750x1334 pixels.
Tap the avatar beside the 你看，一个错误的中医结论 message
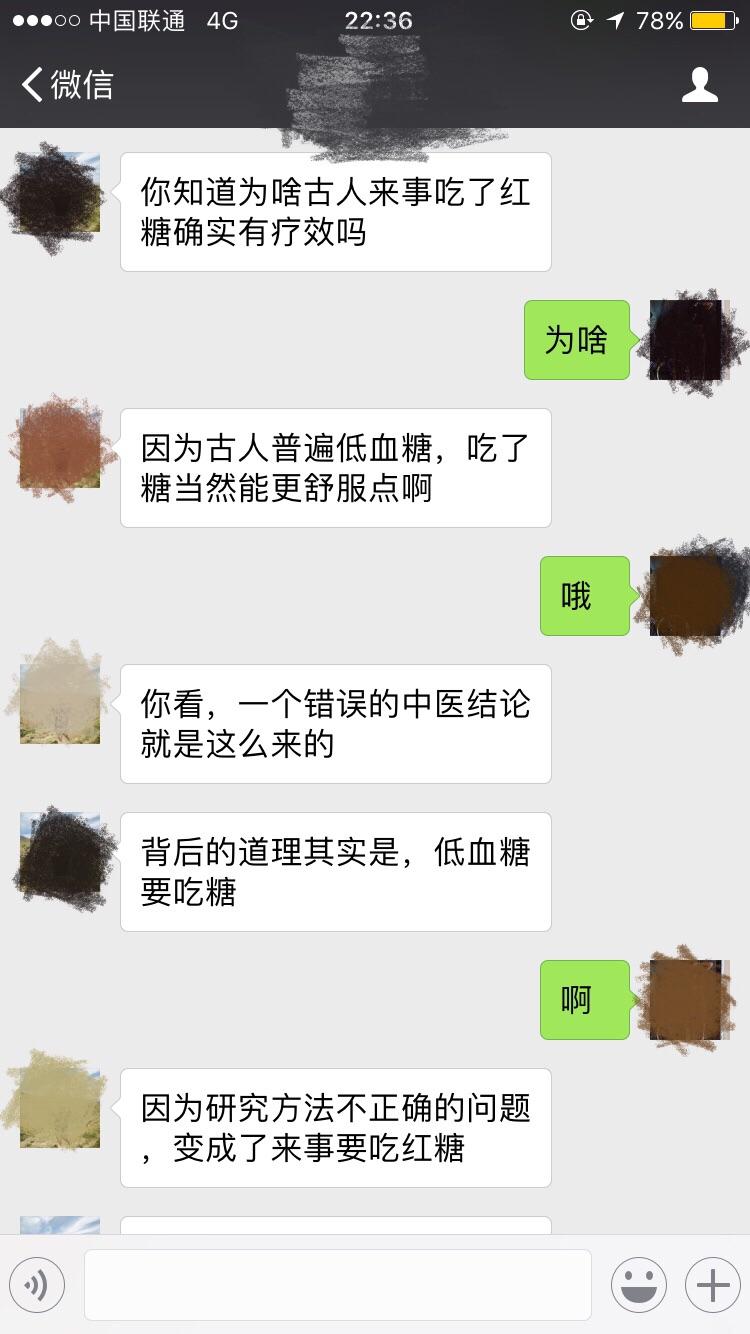[x=60, y=705]
